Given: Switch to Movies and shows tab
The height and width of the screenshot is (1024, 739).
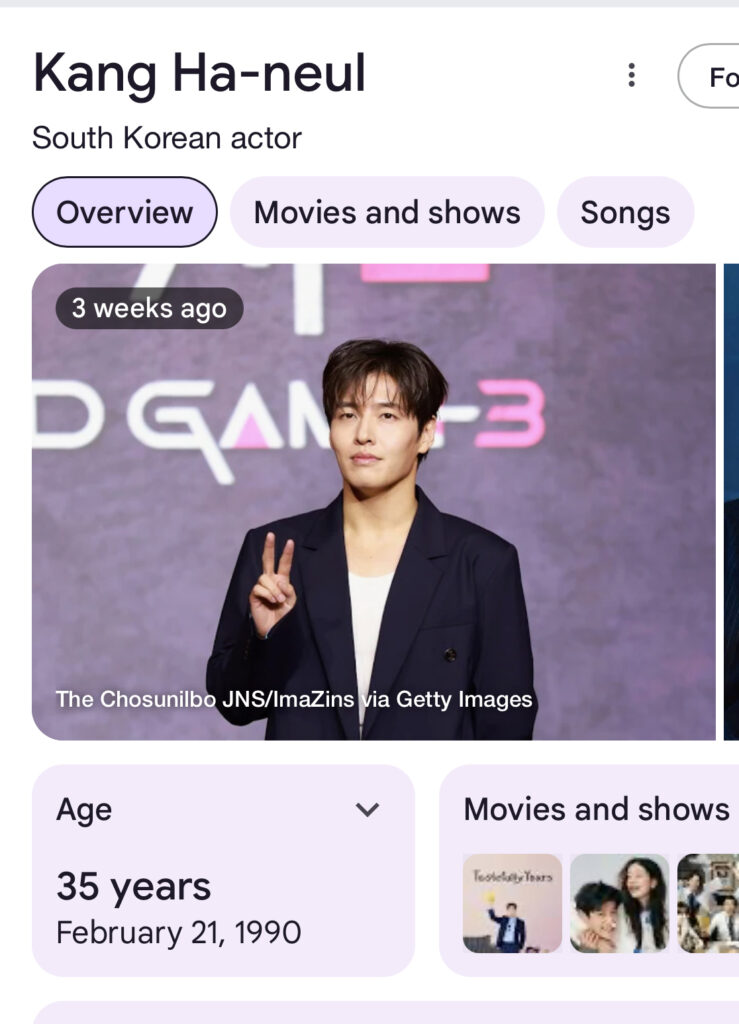Looking at the screenshot, I should tap(387, 212).
